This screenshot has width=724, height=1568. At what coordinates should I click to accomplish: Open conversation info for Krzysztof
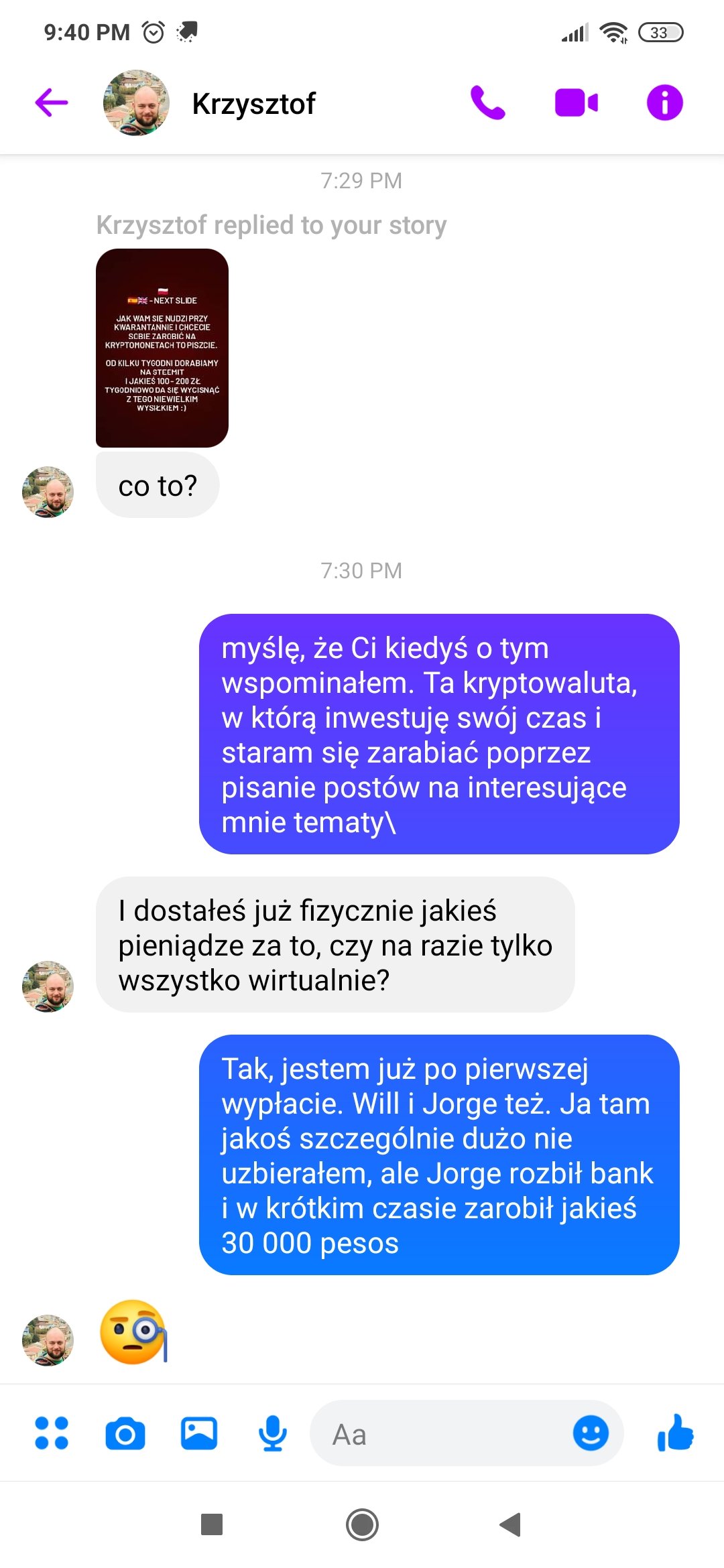tap(664, 103)
